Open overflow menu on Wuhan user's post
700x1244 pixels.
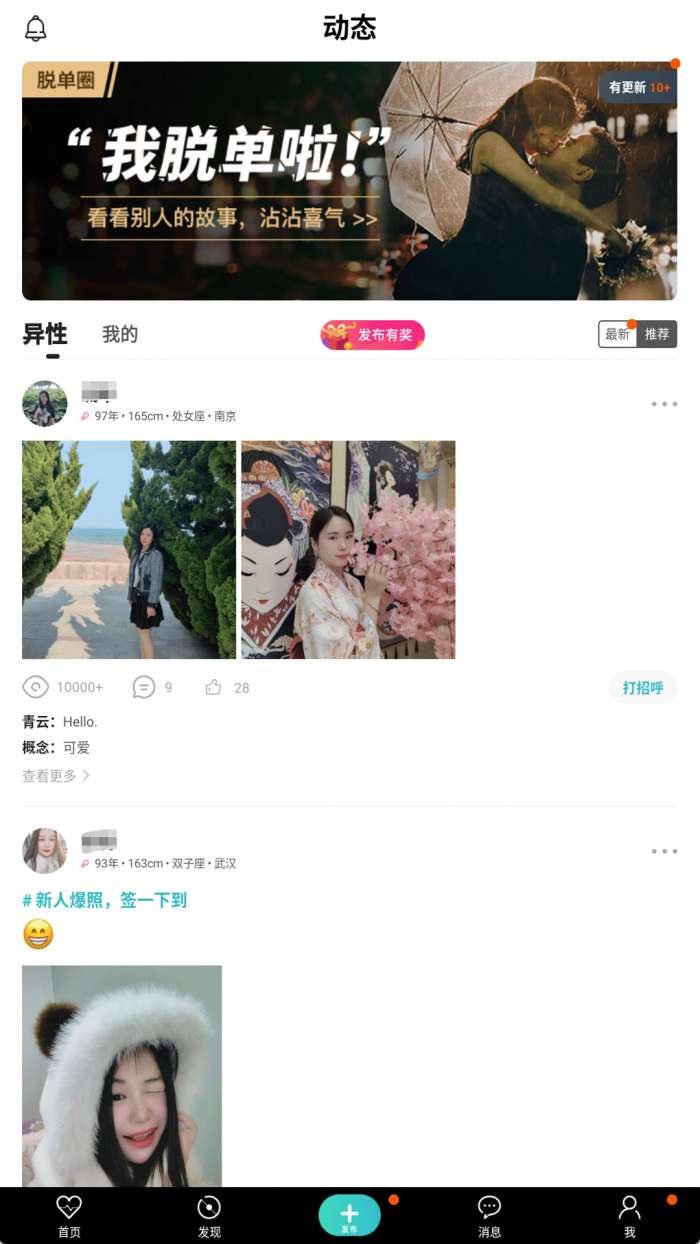coord(664,852)
